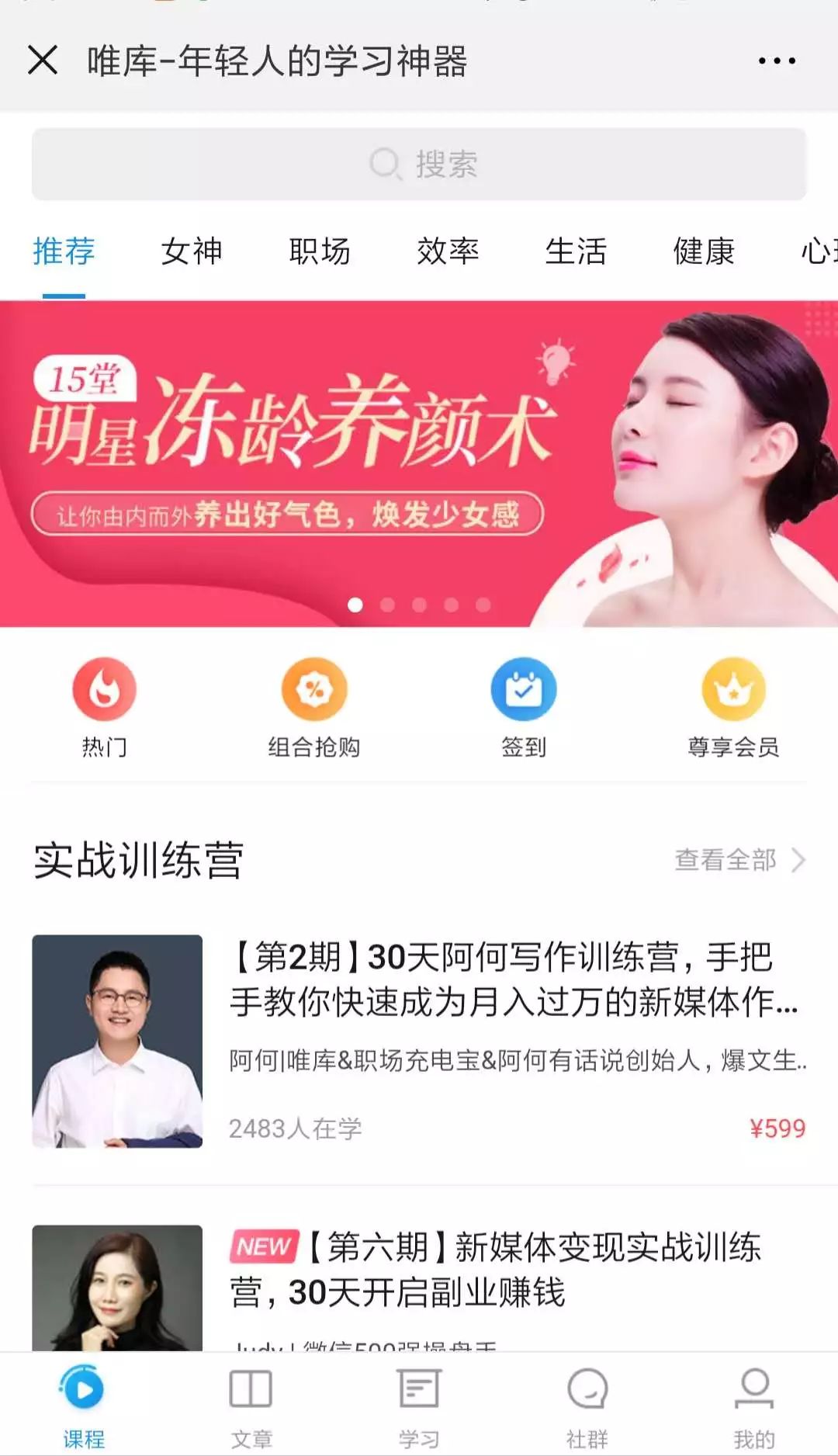Image resolution: width=838 pixels, height=1456 pixels.
Task: Open the 职场 category tab
Action: click(321, 252)
